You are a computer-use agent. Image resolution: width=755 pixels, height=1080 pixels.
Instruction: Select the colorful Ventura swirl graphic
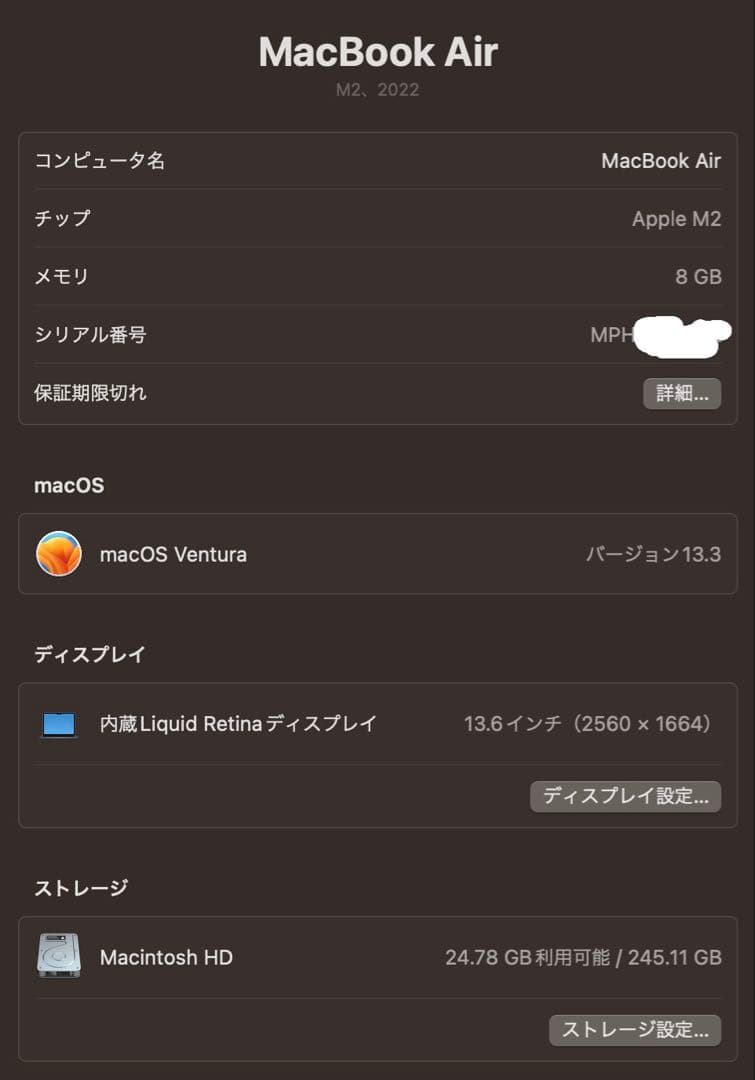[58, 554]
